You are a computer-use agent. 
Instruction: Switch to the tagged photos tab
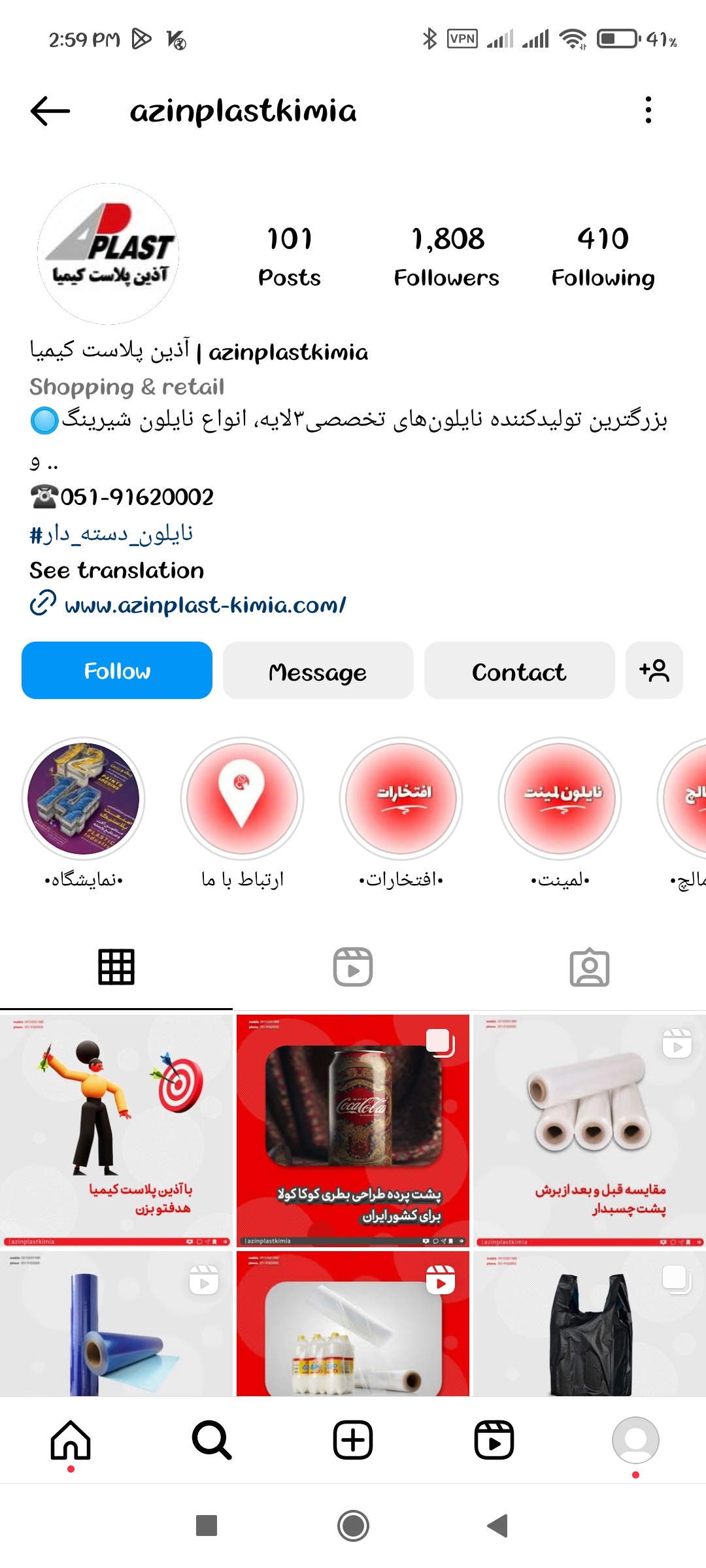coord(589,967)
